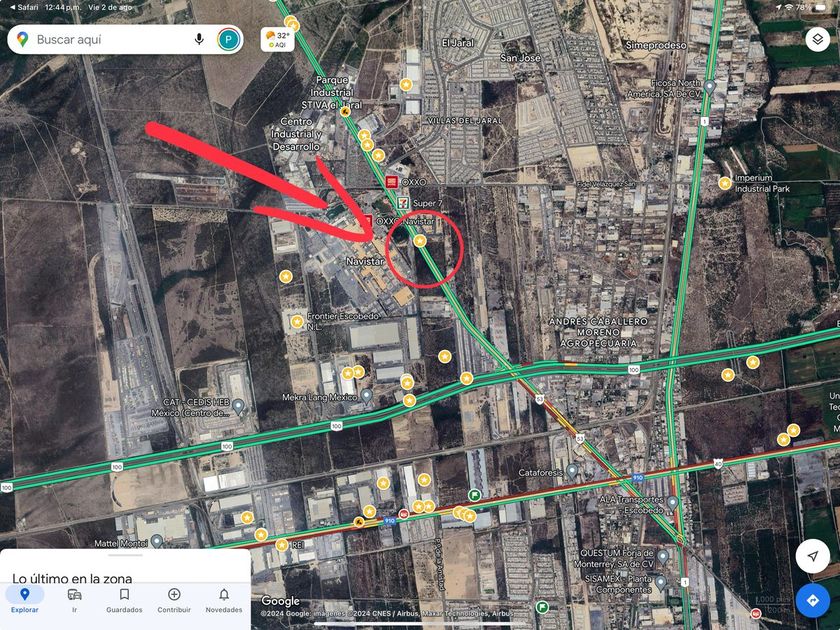Select the Mekra Lang Mexico place pin
The image size is (840, 630).
tap(367, 395)
